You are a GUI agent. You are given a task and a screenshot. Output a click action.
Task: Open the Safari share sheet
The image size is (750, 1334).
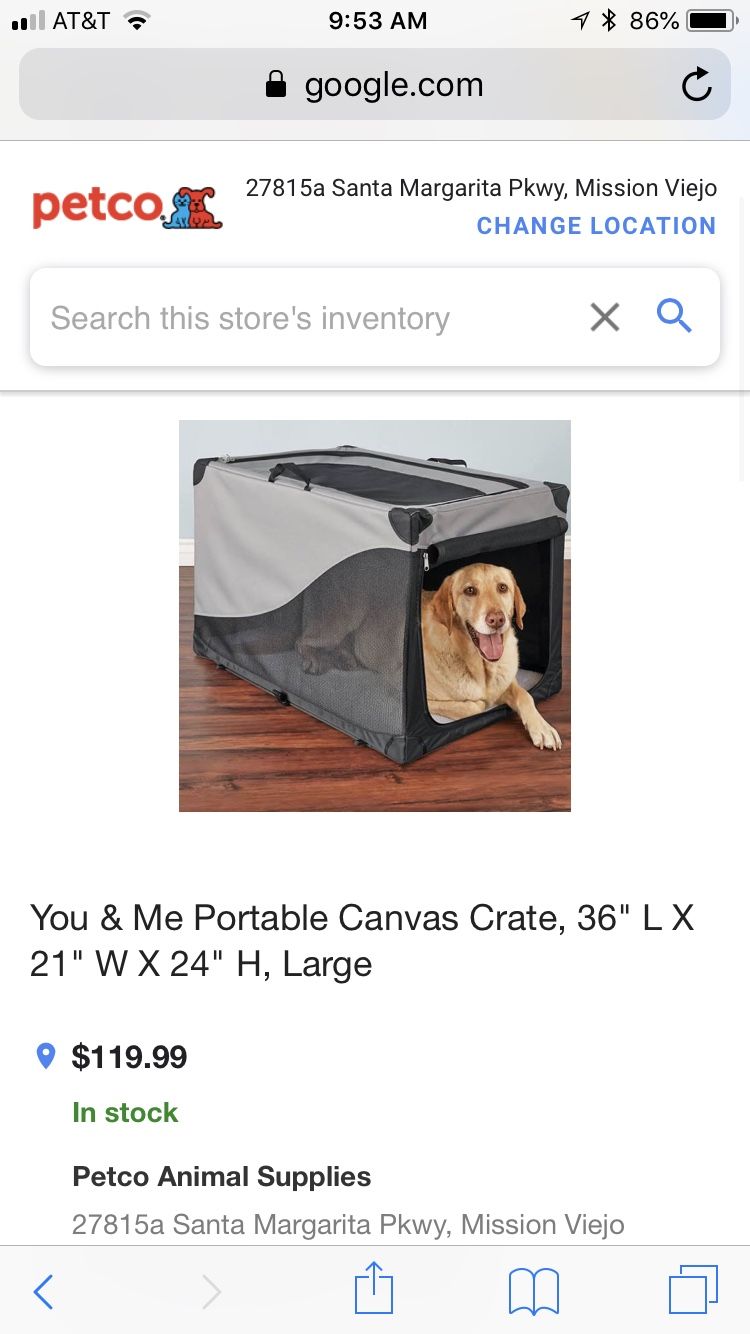[374, 1288]
